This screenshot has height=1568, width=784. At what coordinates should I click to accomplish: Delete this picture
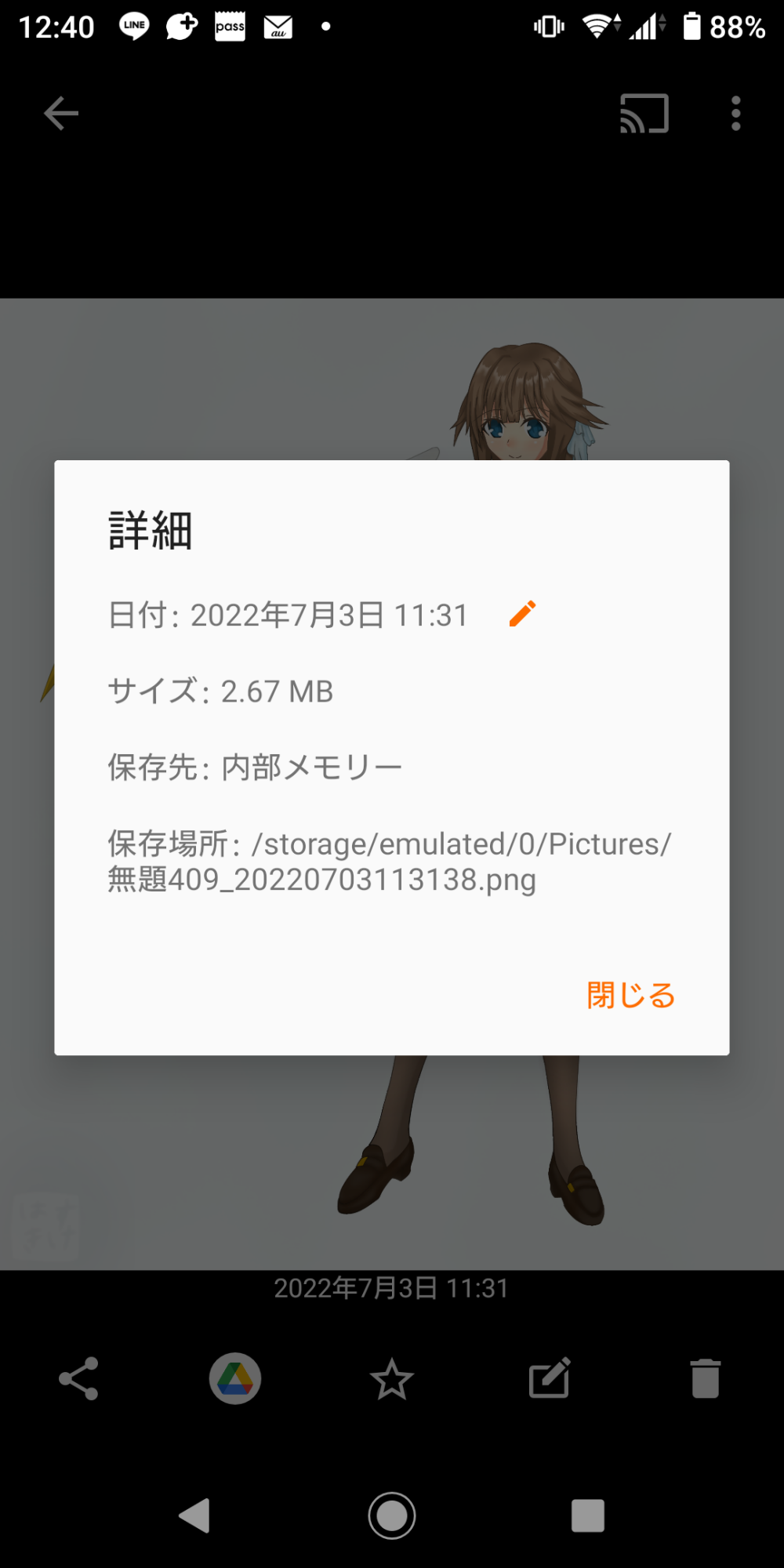(706, 1378)
